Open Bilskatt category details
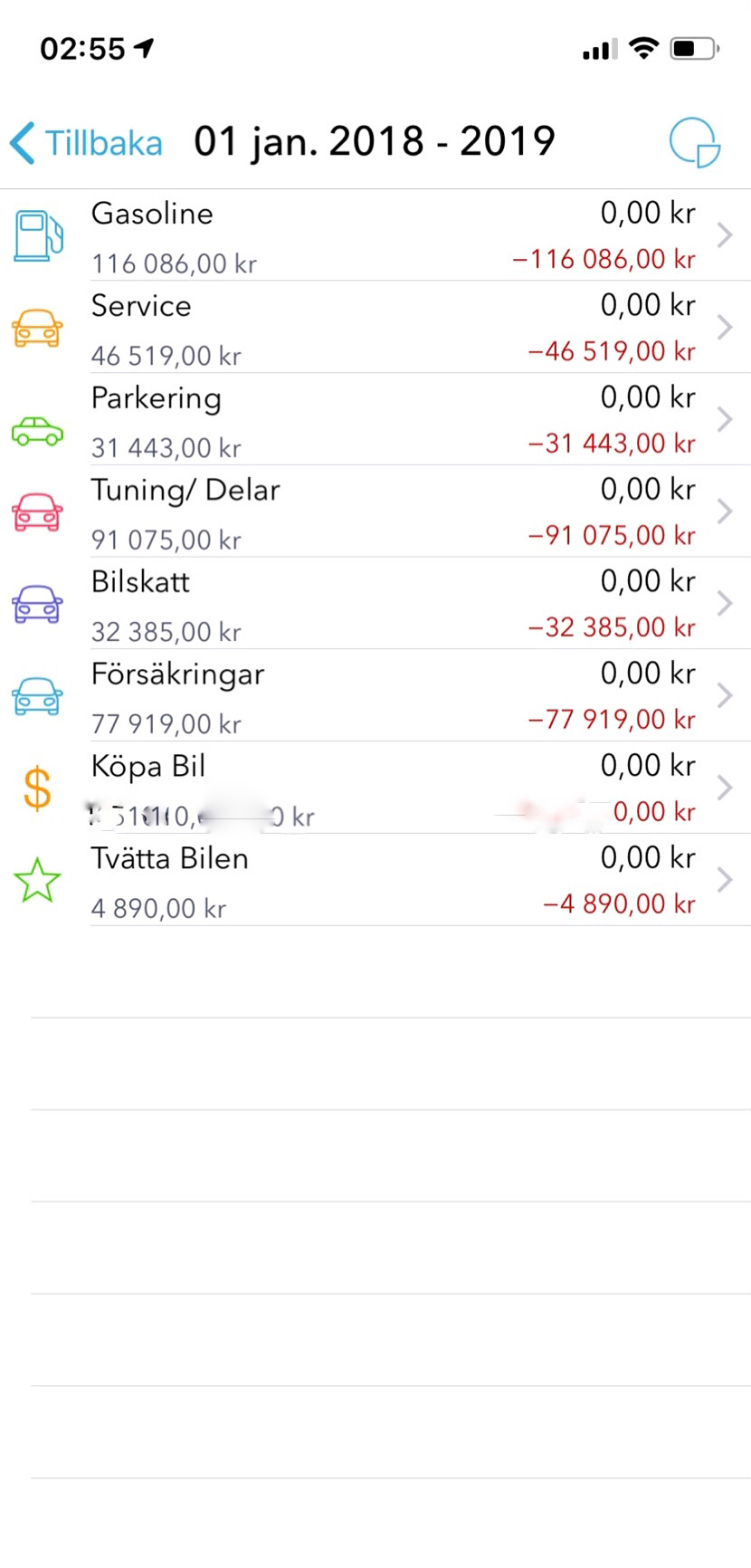This screenshot has width=751, height=1568. coord(375,603)
